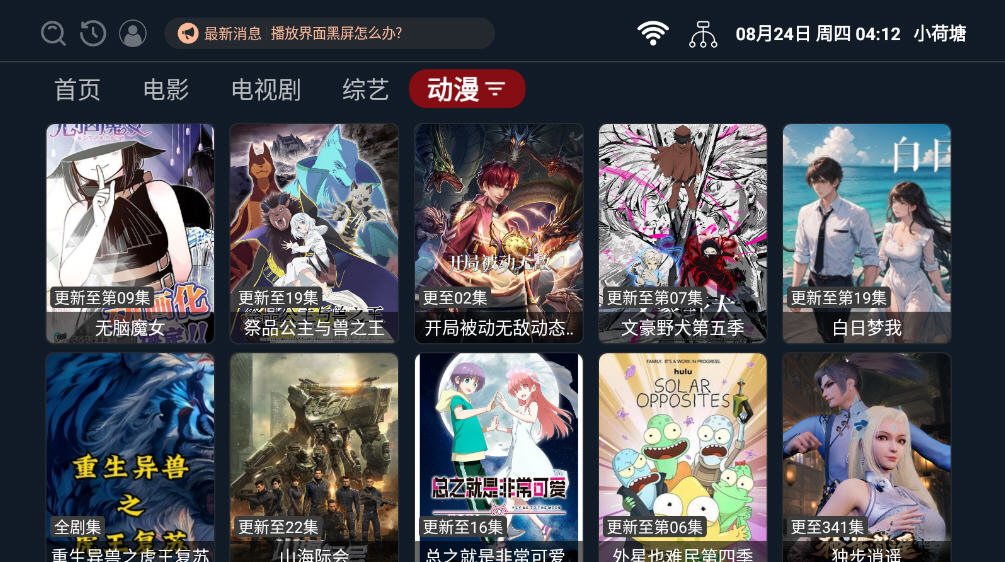Image resolution: width=1005 pixels, height=562 pixels.
Task: Switch to the 电影 tab
Action: (x=166, y=90)
